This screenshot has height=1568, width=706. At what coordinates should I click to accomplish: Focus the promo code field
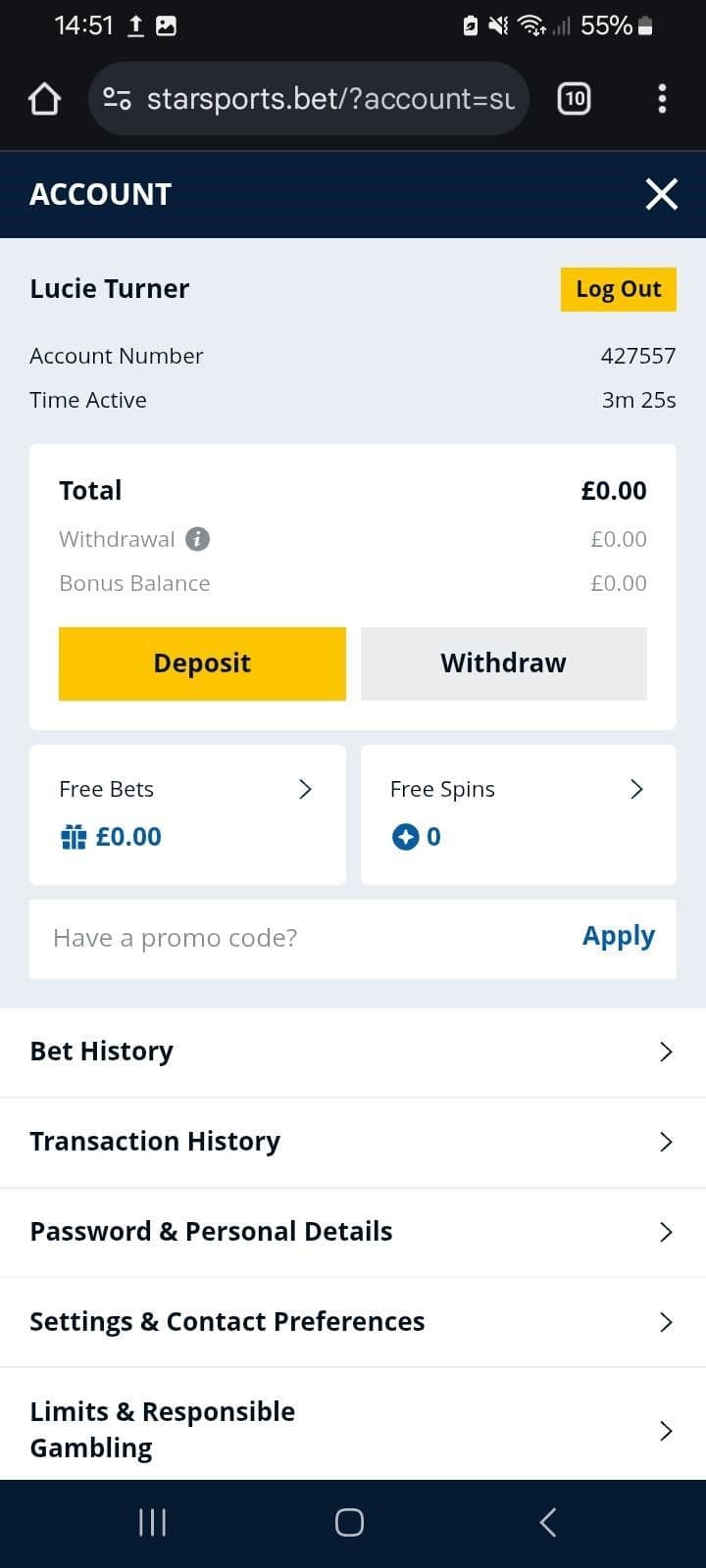coord(294,938)
